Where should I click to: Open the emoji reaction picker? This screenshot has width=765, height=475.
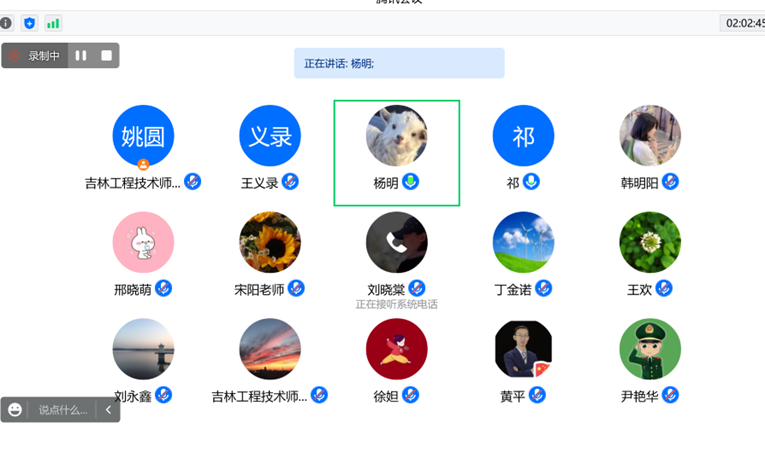pos(15,409)
